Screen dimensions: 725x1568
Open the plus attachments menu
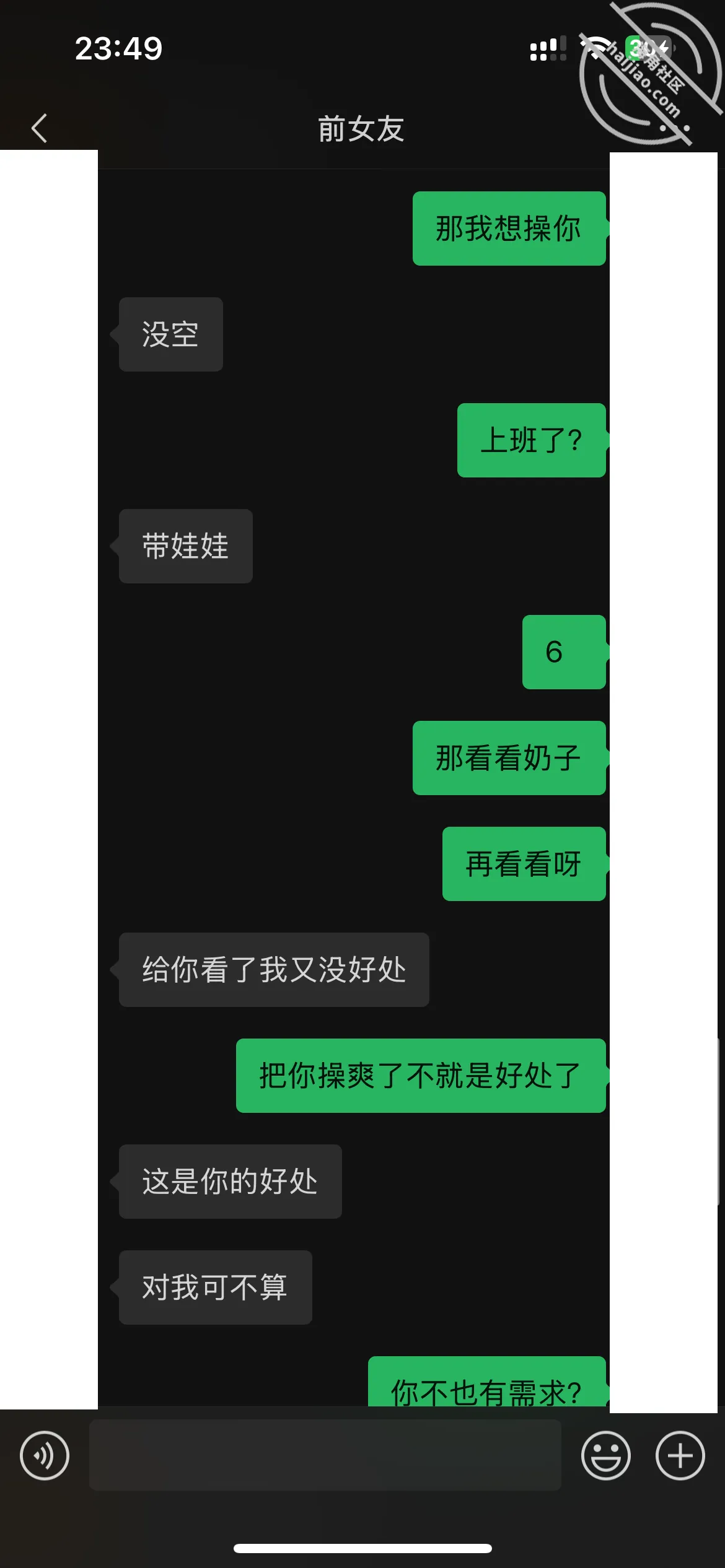tap(680, 1455)
